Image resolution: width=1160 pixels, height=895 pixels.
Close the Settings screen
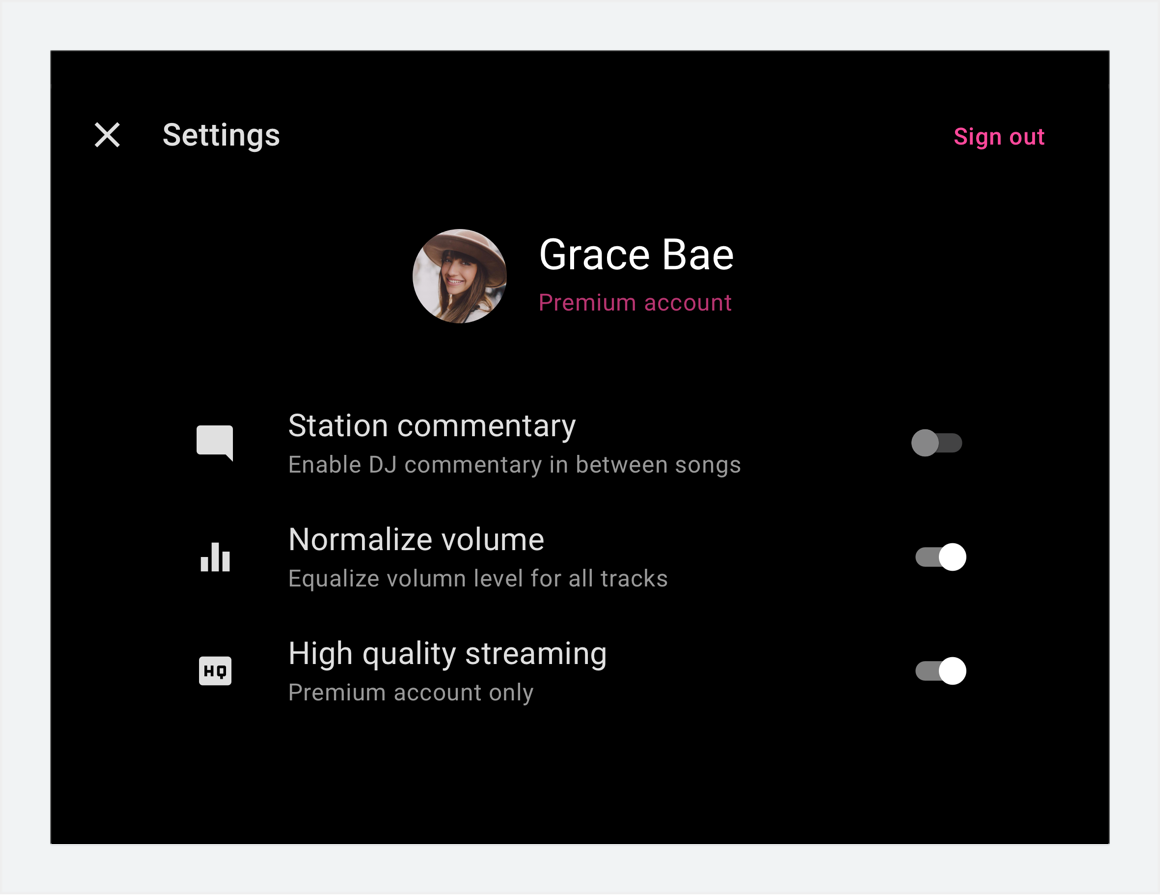107,135
